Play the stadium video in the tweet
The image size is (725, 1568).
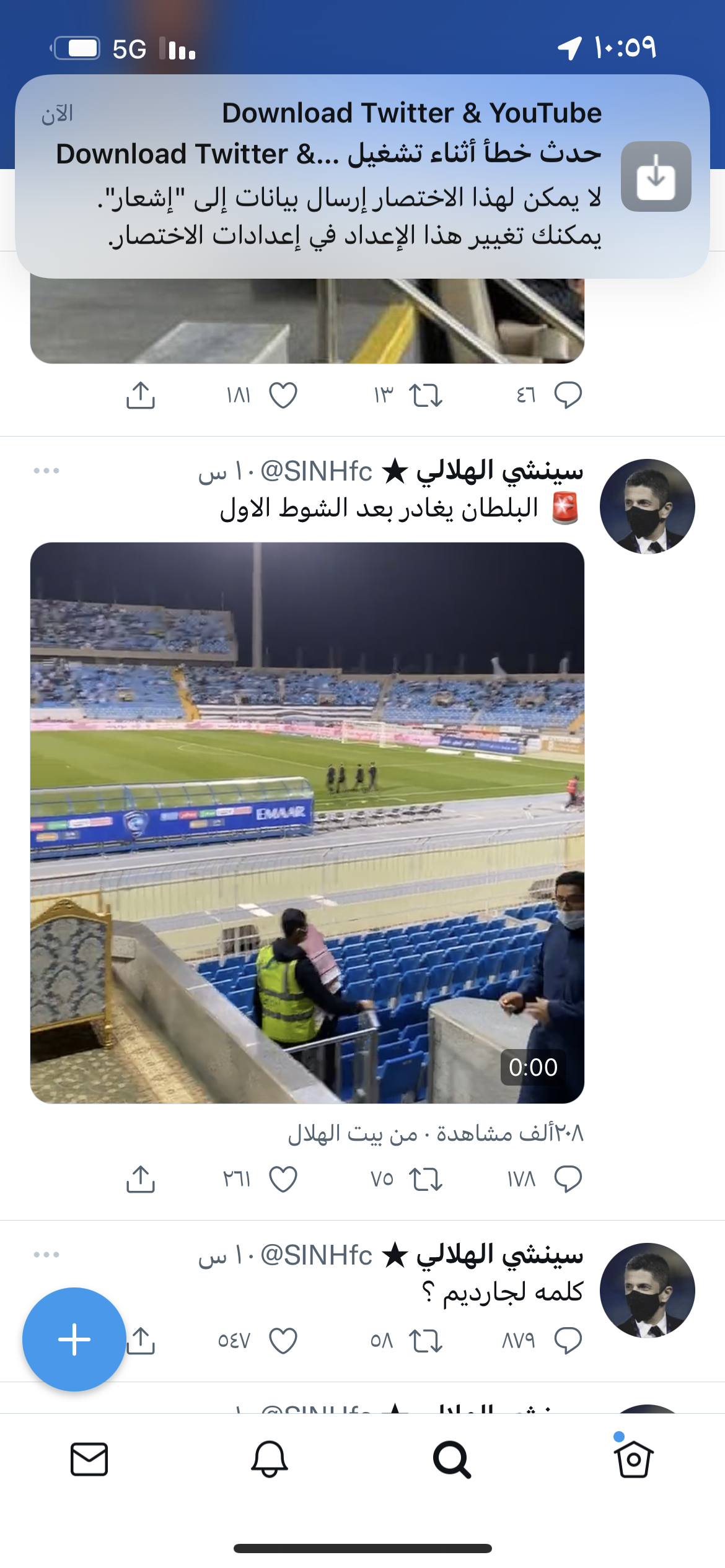(x=307, y=822)
